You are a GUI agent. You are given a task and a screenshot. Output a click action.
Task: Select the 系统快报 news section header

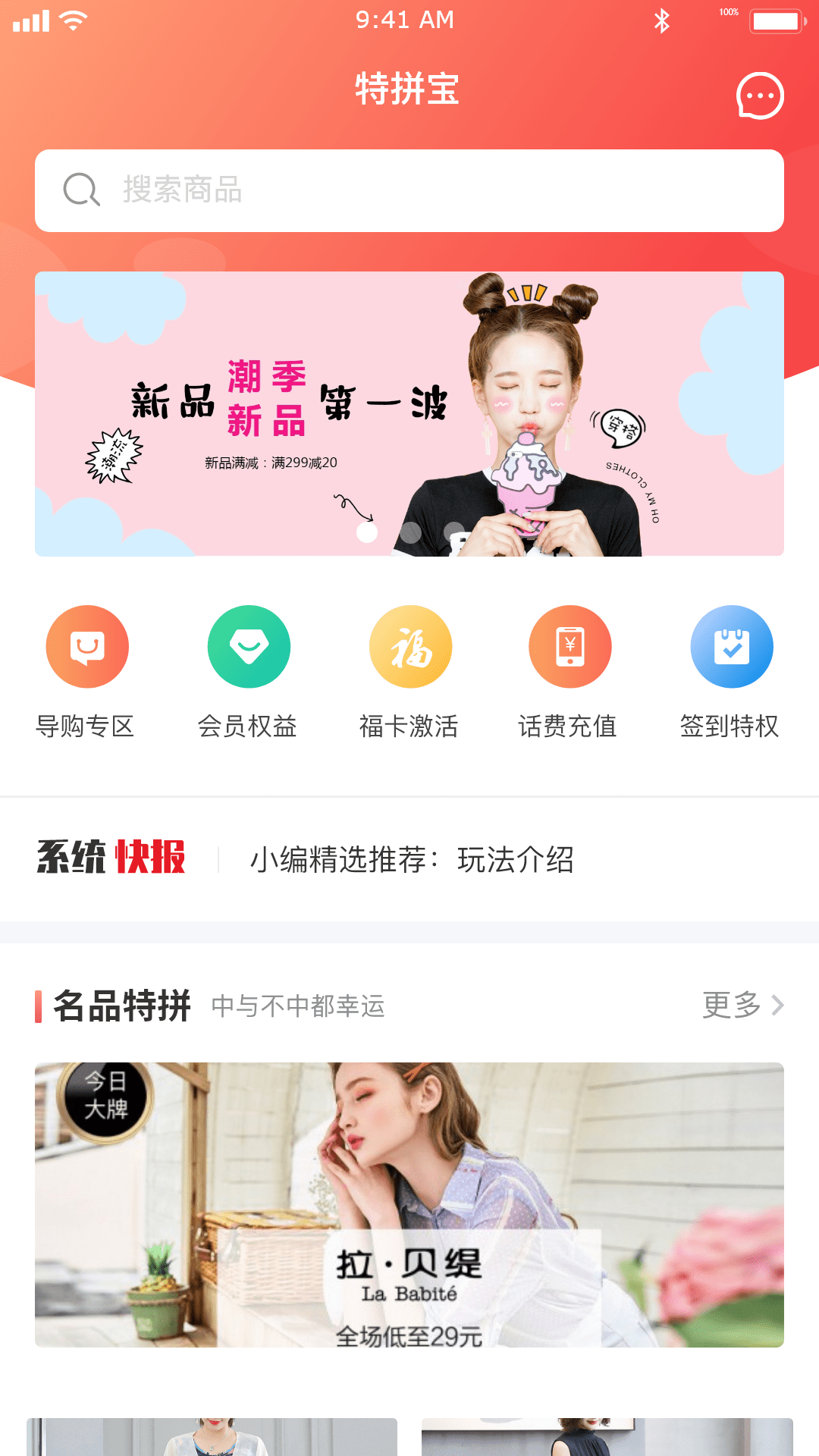tap(111, 859)
